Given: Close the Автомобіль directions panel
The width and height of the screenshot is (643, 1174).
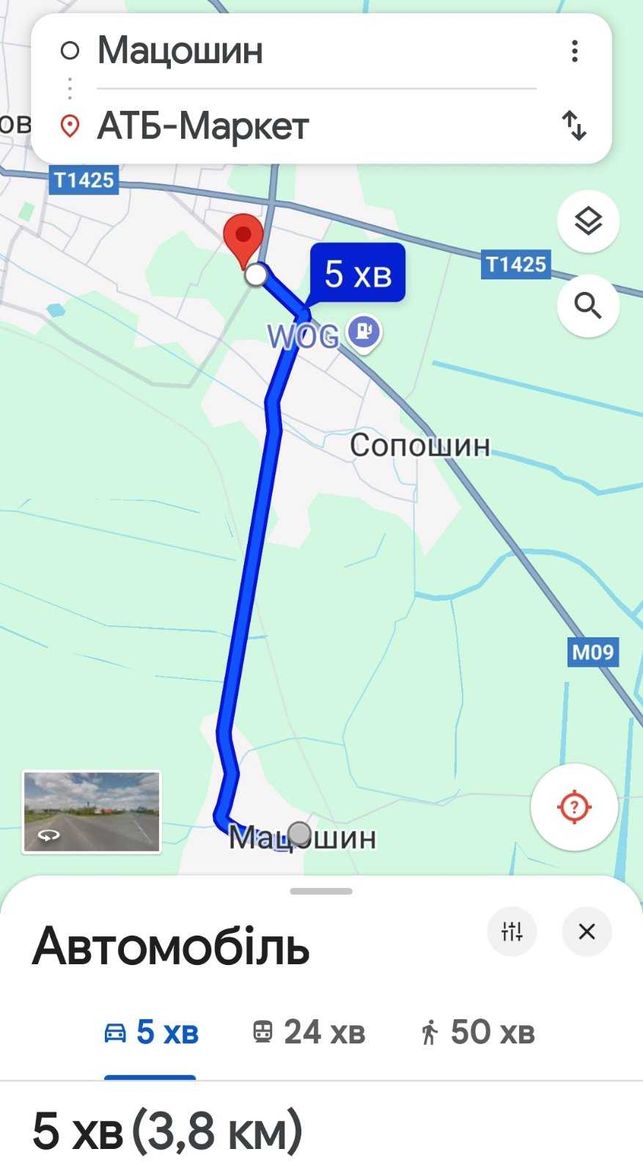Looking at the screenshot, I should (587, 931).
